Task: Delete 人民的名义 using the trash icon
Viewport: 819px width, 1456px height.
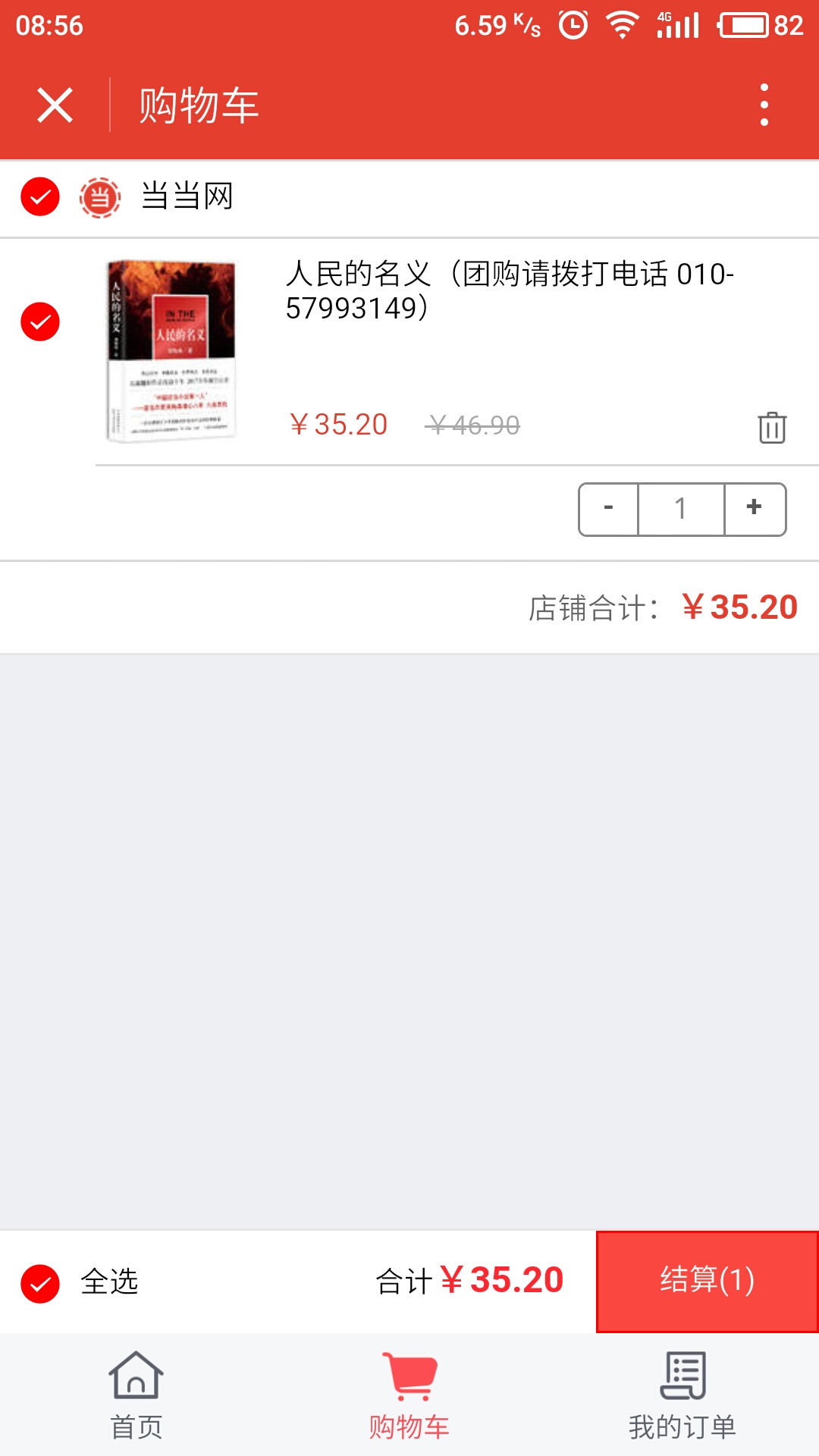Action: [x=771, y=427]
